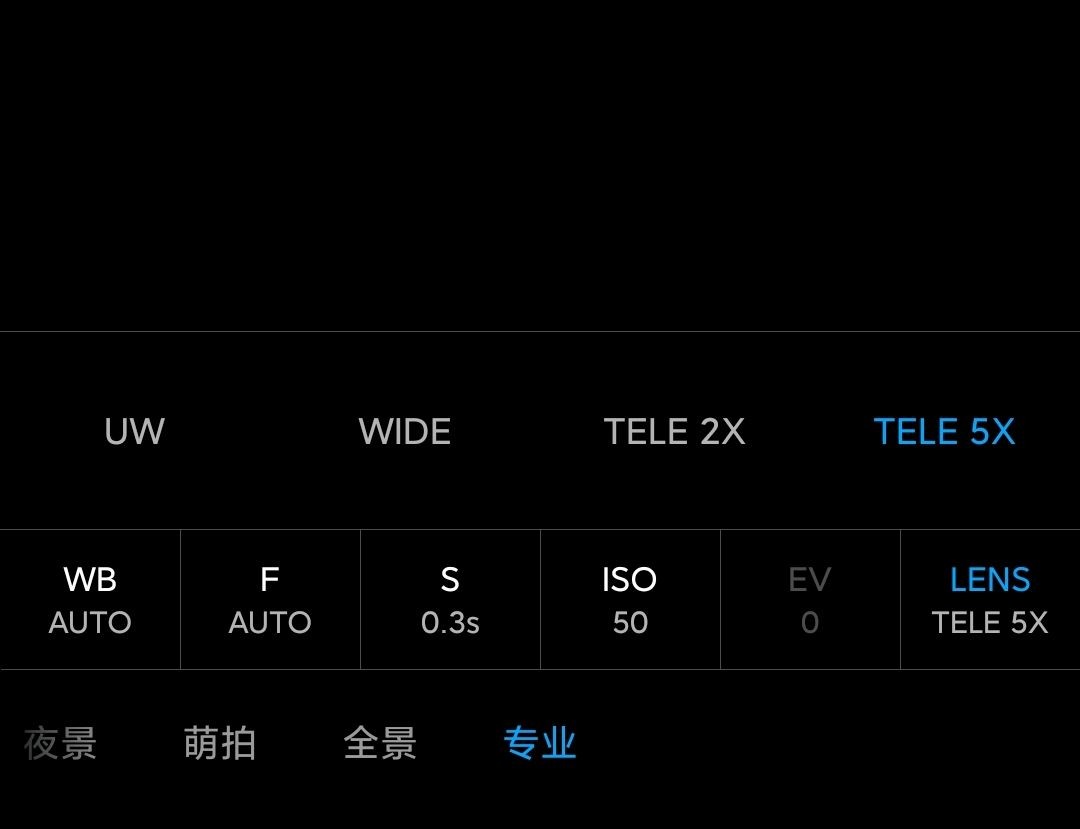
Task: Switch to 全景 panorama mode
Action: click(x=380, y=744)
